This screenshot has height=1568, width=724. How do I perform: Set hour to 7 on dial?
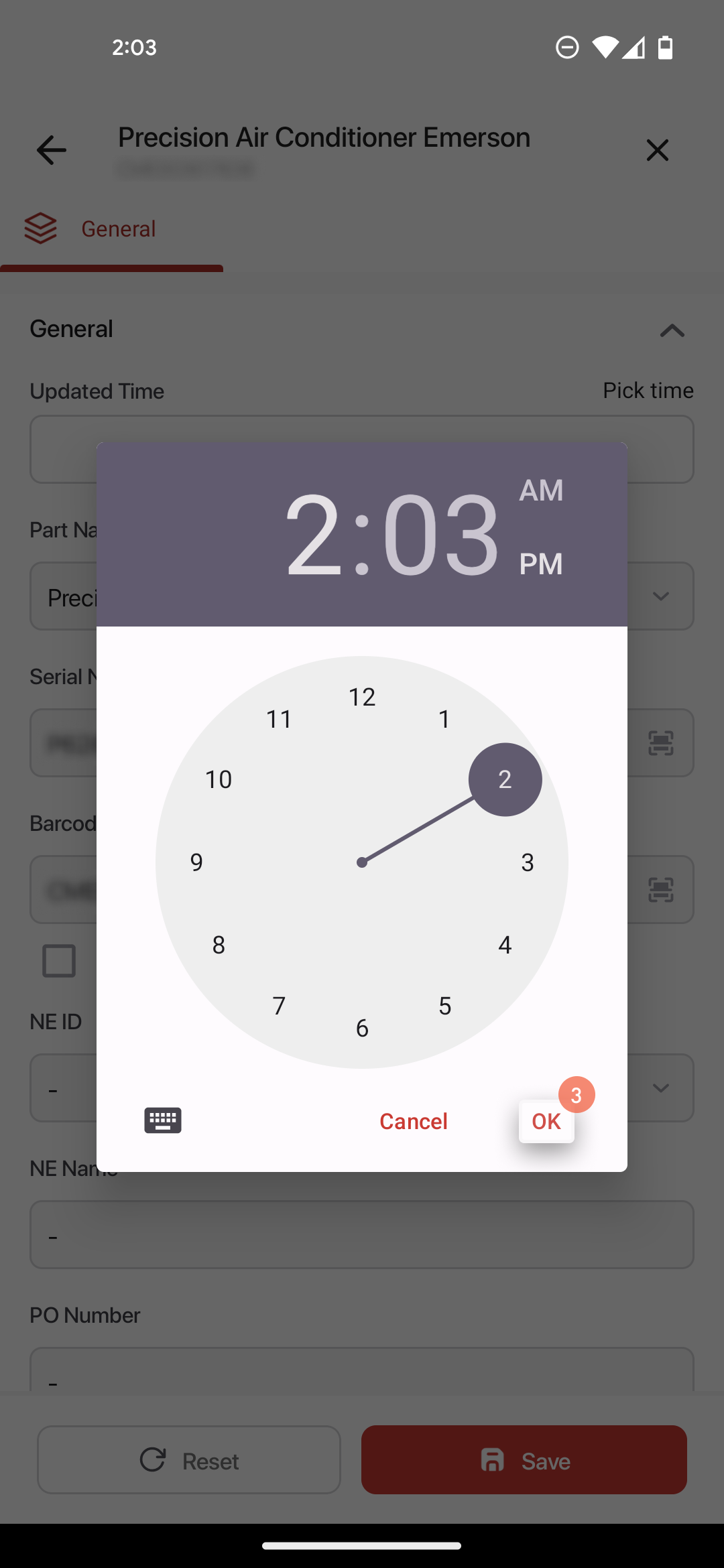coord(279,1006)
